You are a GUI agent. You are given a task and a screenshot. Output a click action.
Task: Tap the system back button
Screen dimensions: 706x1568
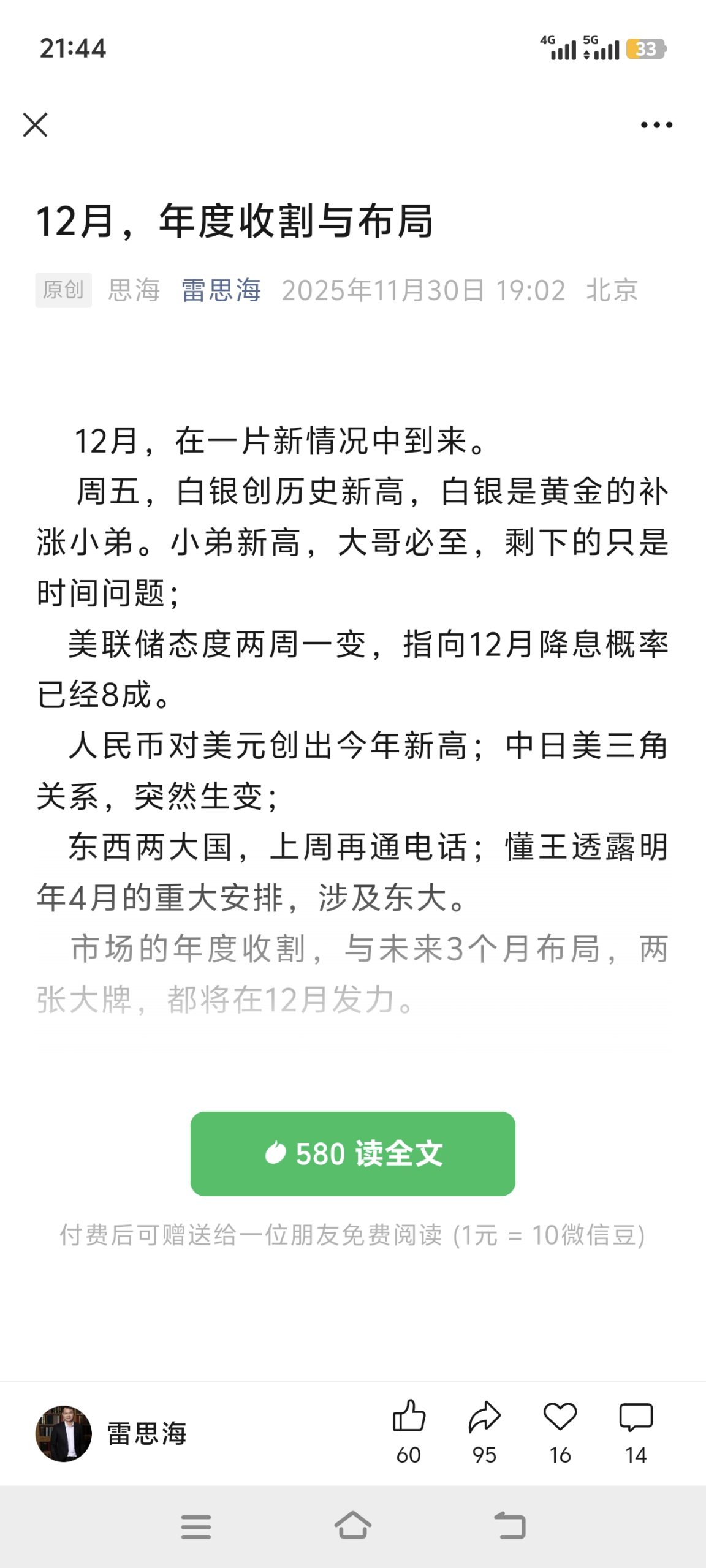point(510,1525)
